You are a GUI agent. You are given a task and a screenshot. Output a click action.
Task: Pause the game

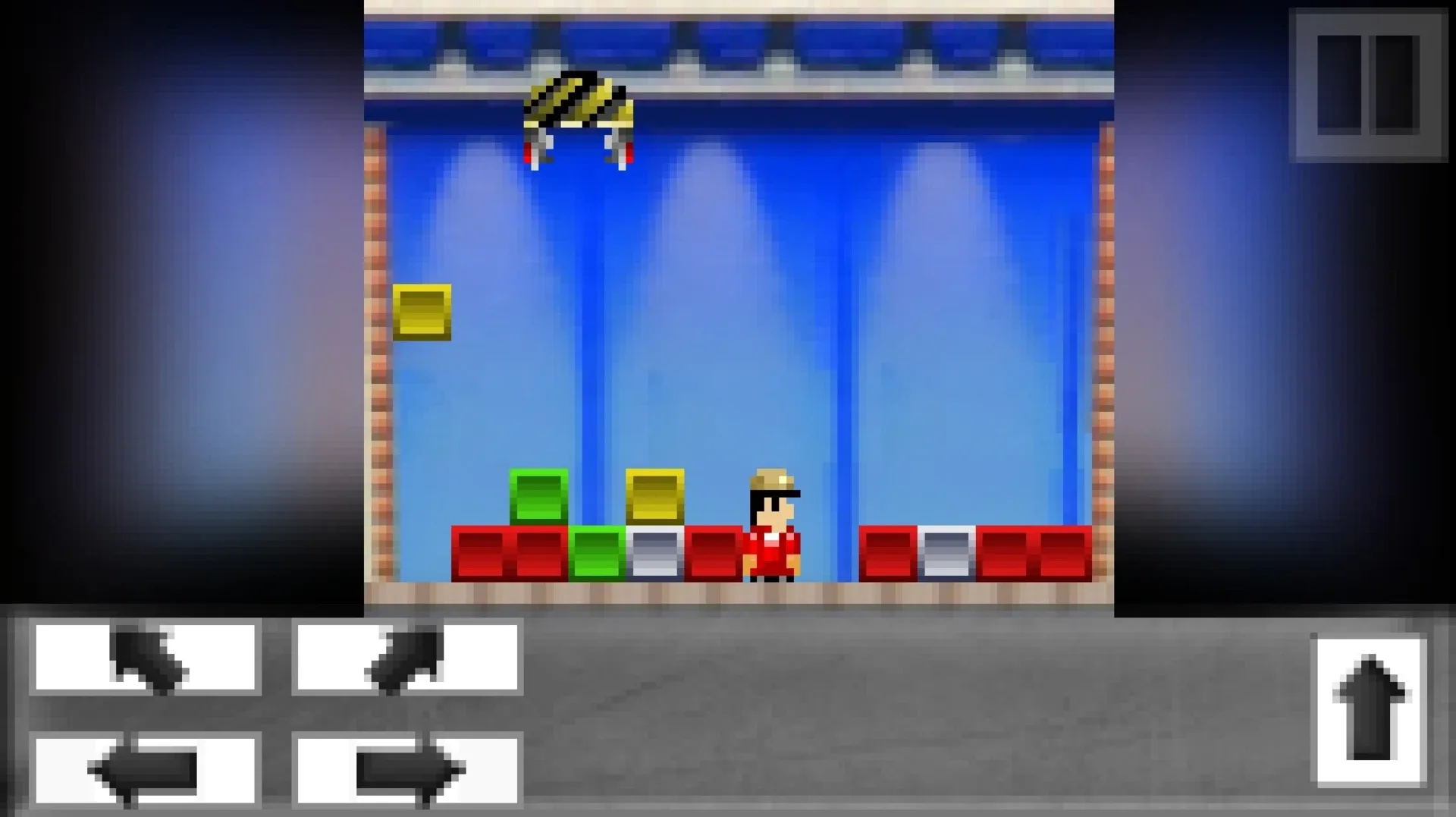(x=1368, y=85)
